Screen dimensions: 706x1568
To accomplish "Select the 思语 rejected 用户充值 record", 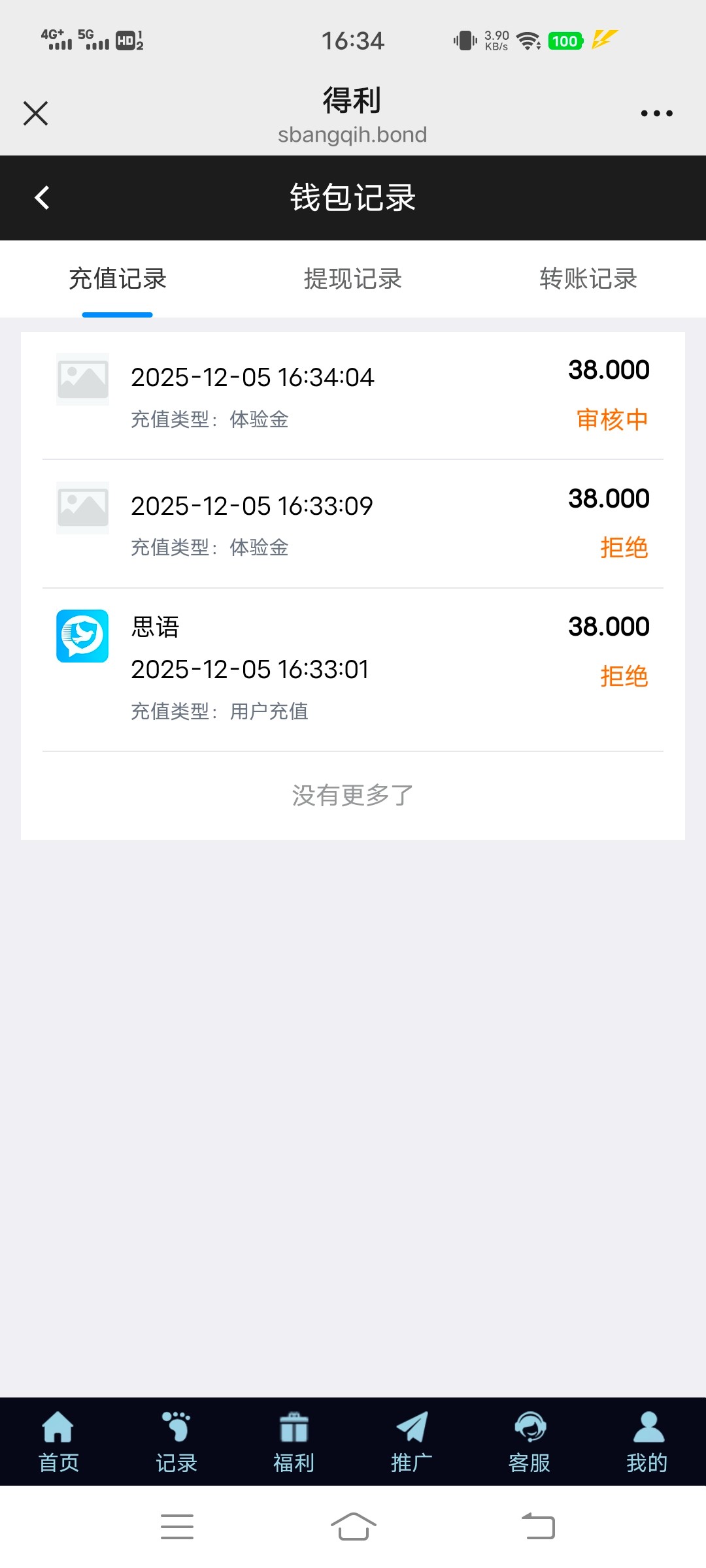I will (353, 666).
